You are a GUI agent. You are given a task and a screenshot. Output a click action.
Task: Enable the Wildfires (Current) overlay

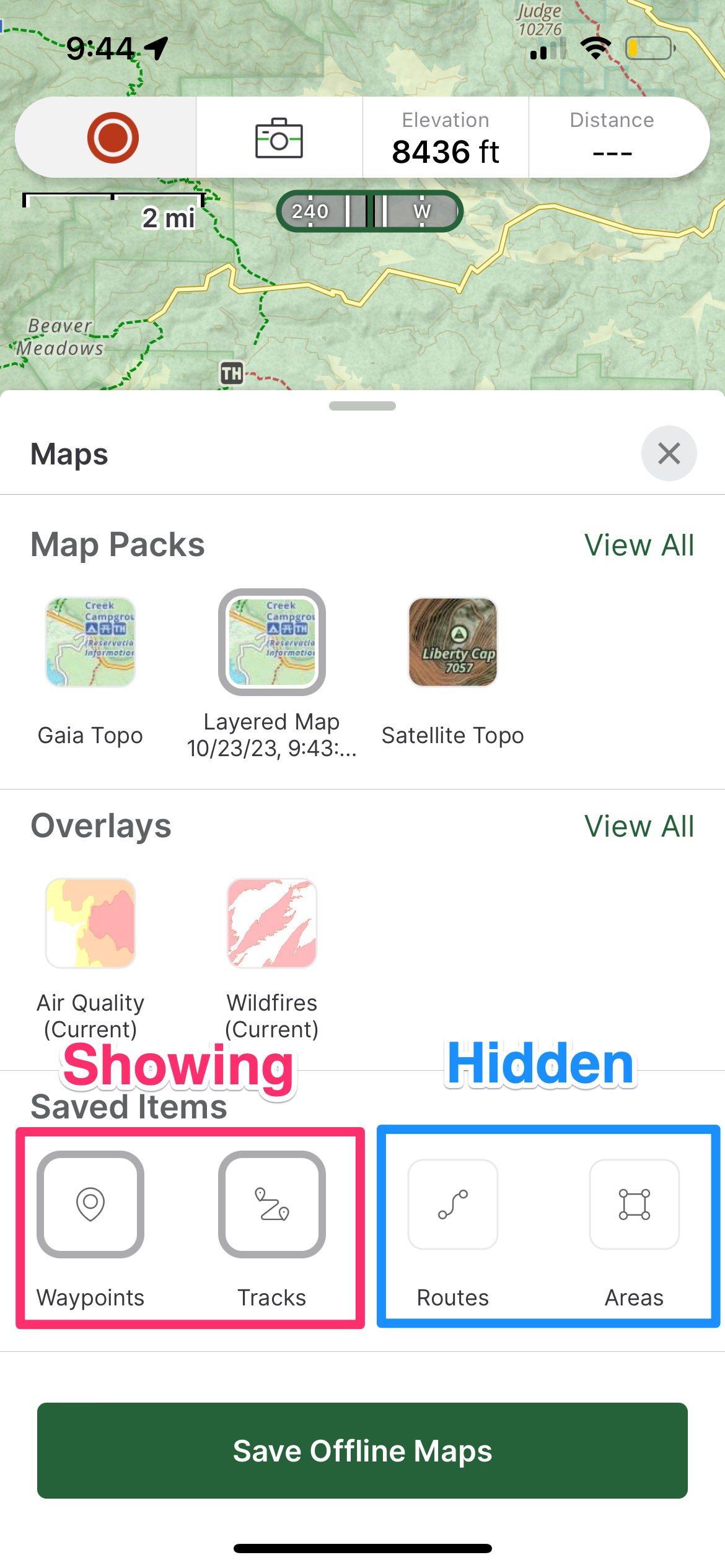[272, 923]
